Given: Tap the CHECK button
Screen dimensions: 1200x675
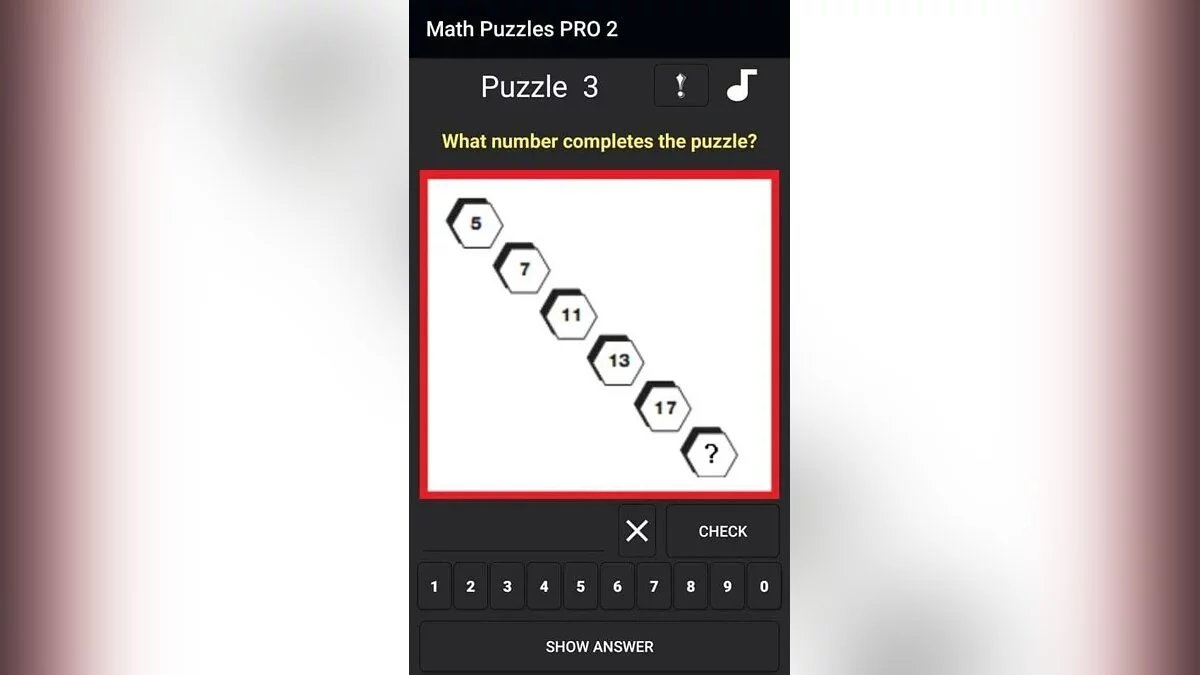Looking at the screenshot, I should pyautogui.click(x=722, y=531).
